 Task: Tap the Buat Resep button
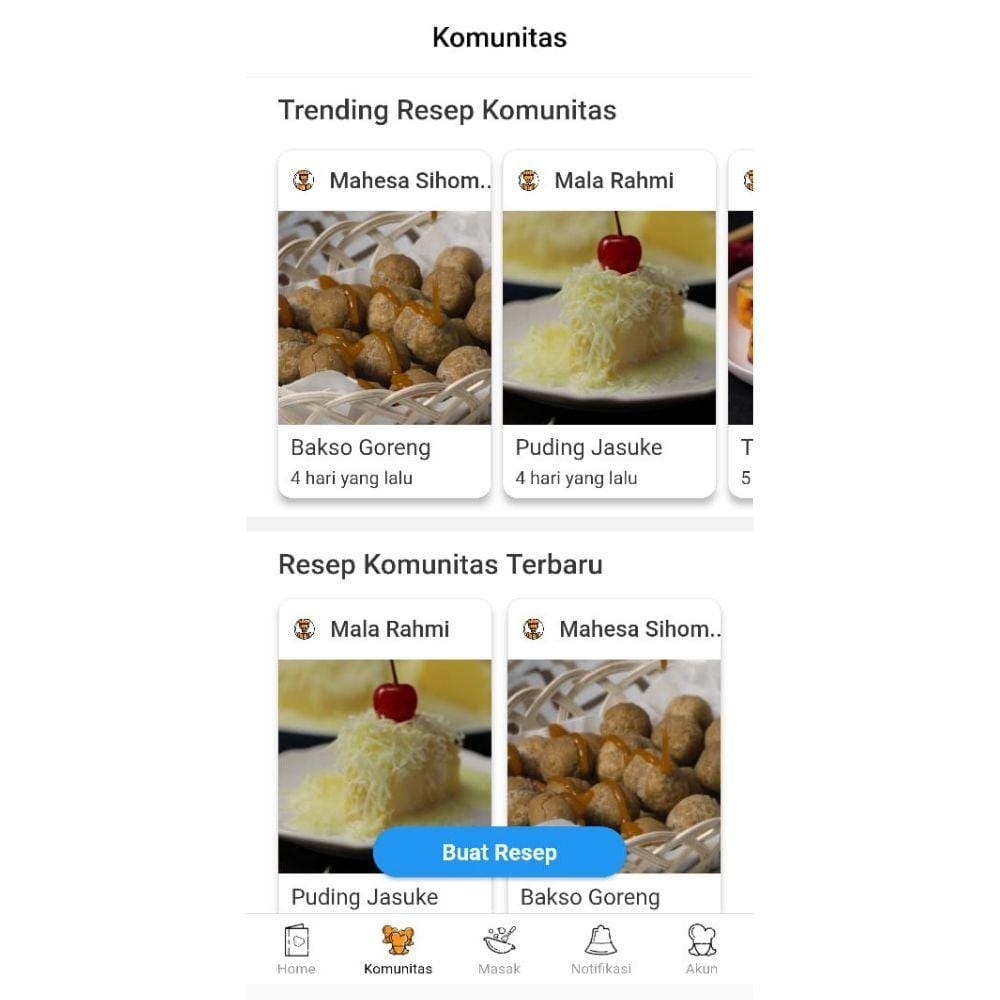coord(499,852)
